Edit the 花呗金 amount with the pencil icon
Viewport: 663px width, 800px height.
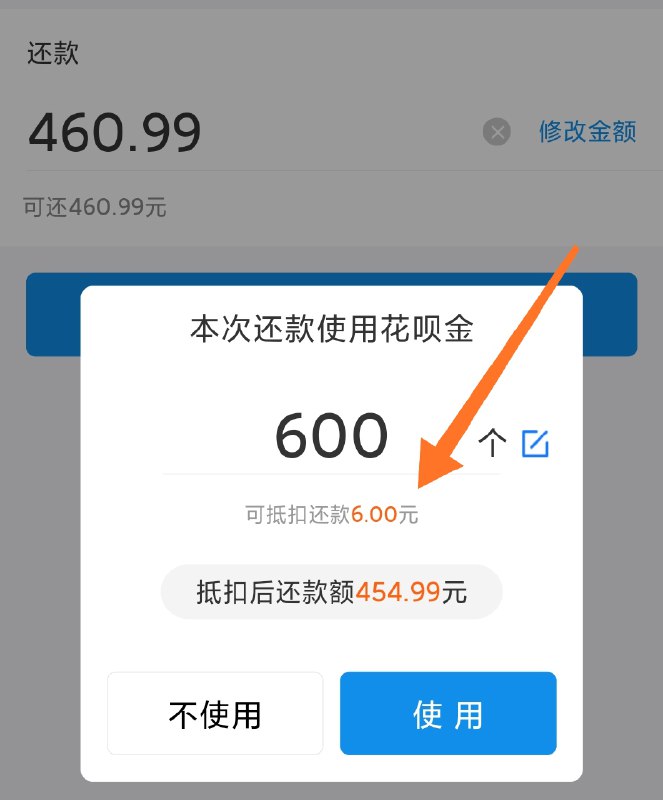pos(536,443)
